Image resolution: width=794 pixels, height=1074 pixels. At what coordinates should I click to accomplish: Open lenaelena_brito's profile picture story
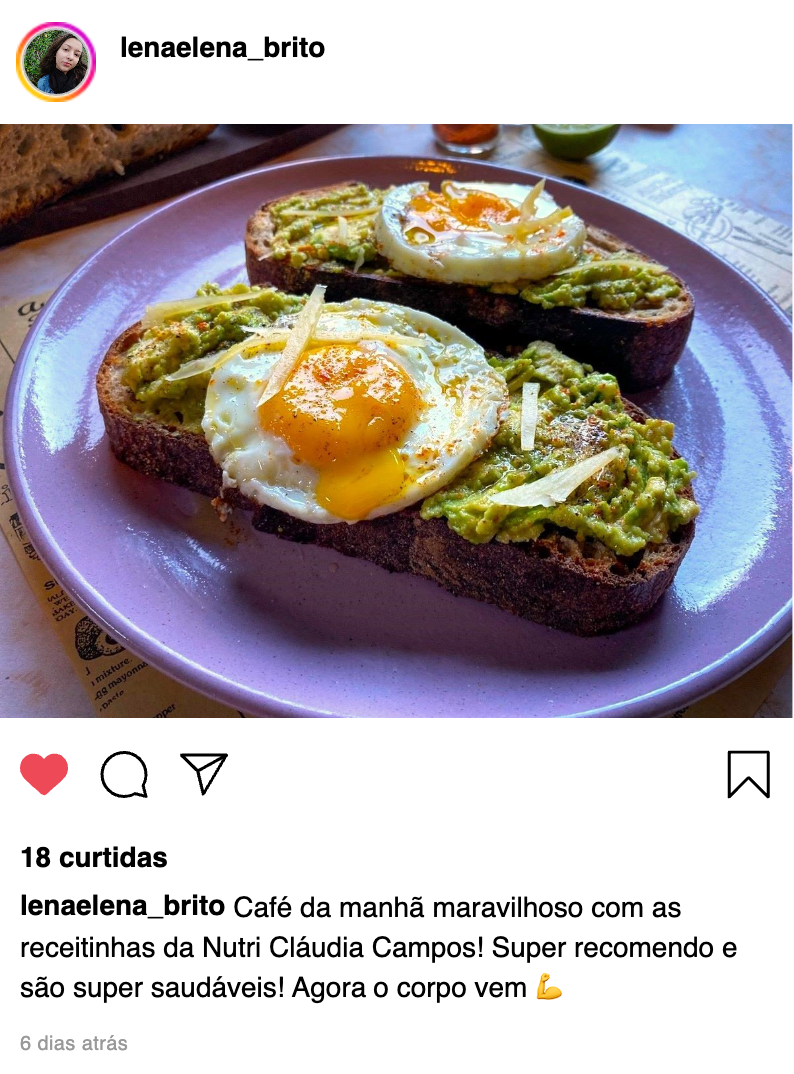coord(56,62)
